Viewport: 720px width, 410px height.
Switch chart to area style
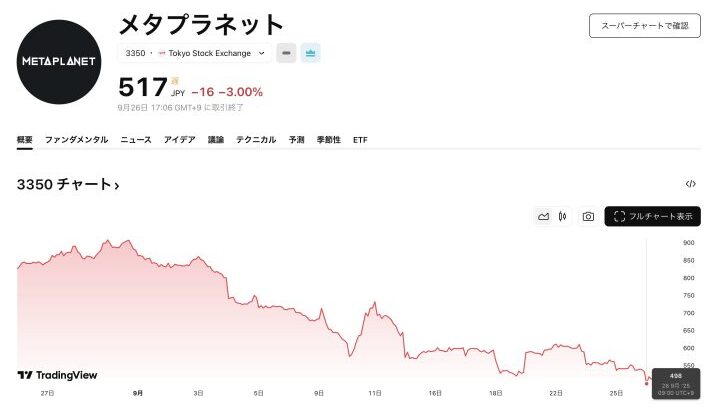coord(543,216)
